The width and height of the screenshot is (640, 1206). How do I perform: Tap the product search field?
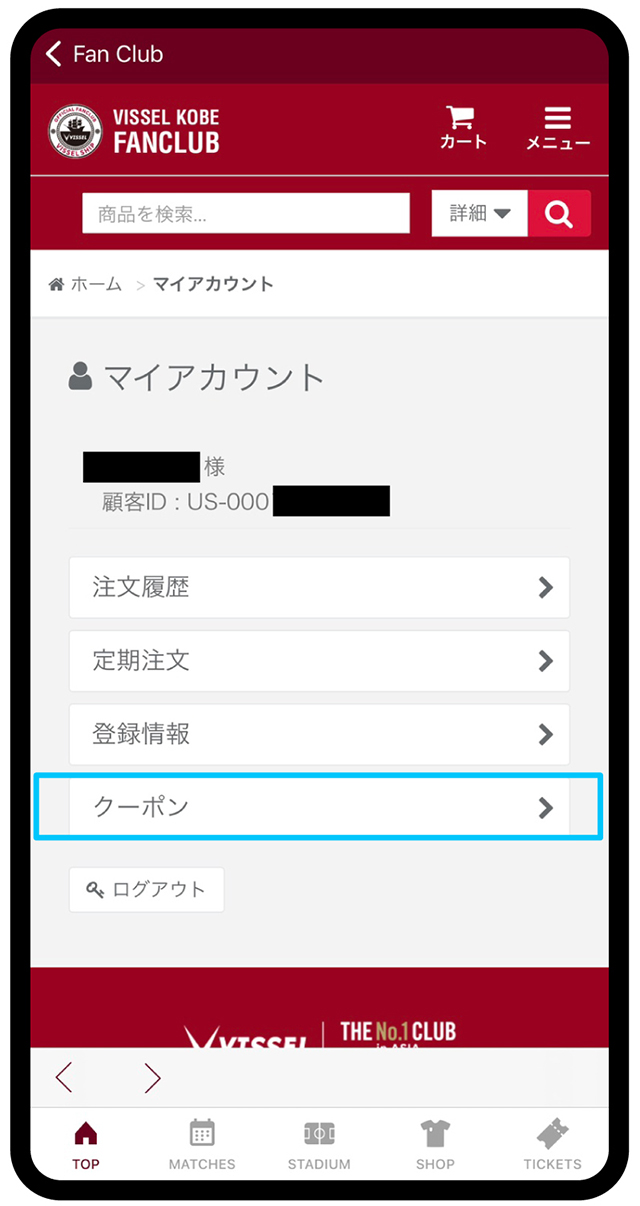point(246,213)
